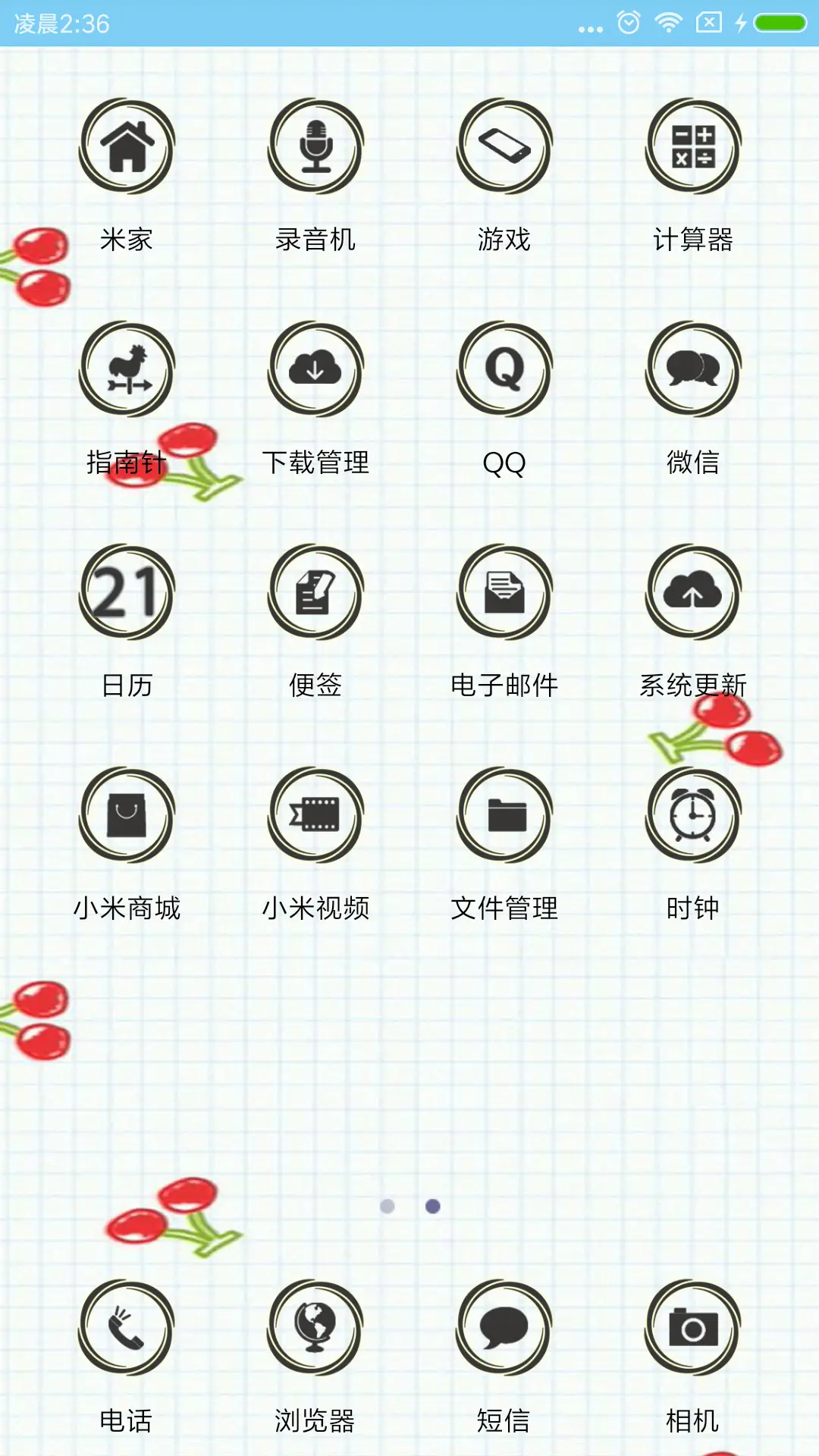This screenshot has width=819, height=1456.
Task: Browse 小米商城 Mi Store
Action: click(127, 818)
